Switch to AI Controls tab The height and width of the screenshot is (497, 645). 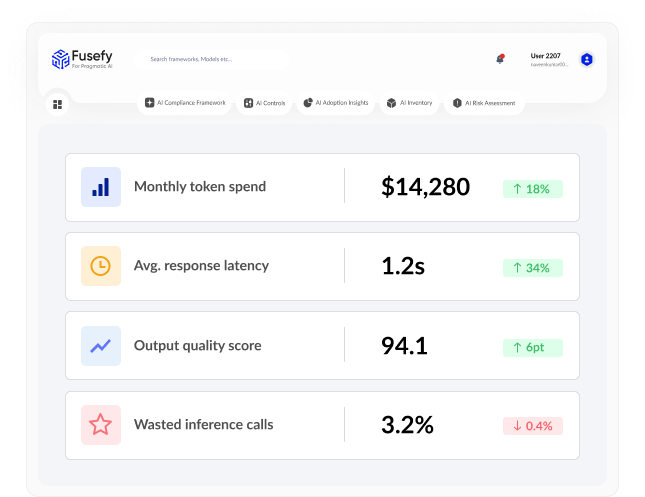coord(264,103)
